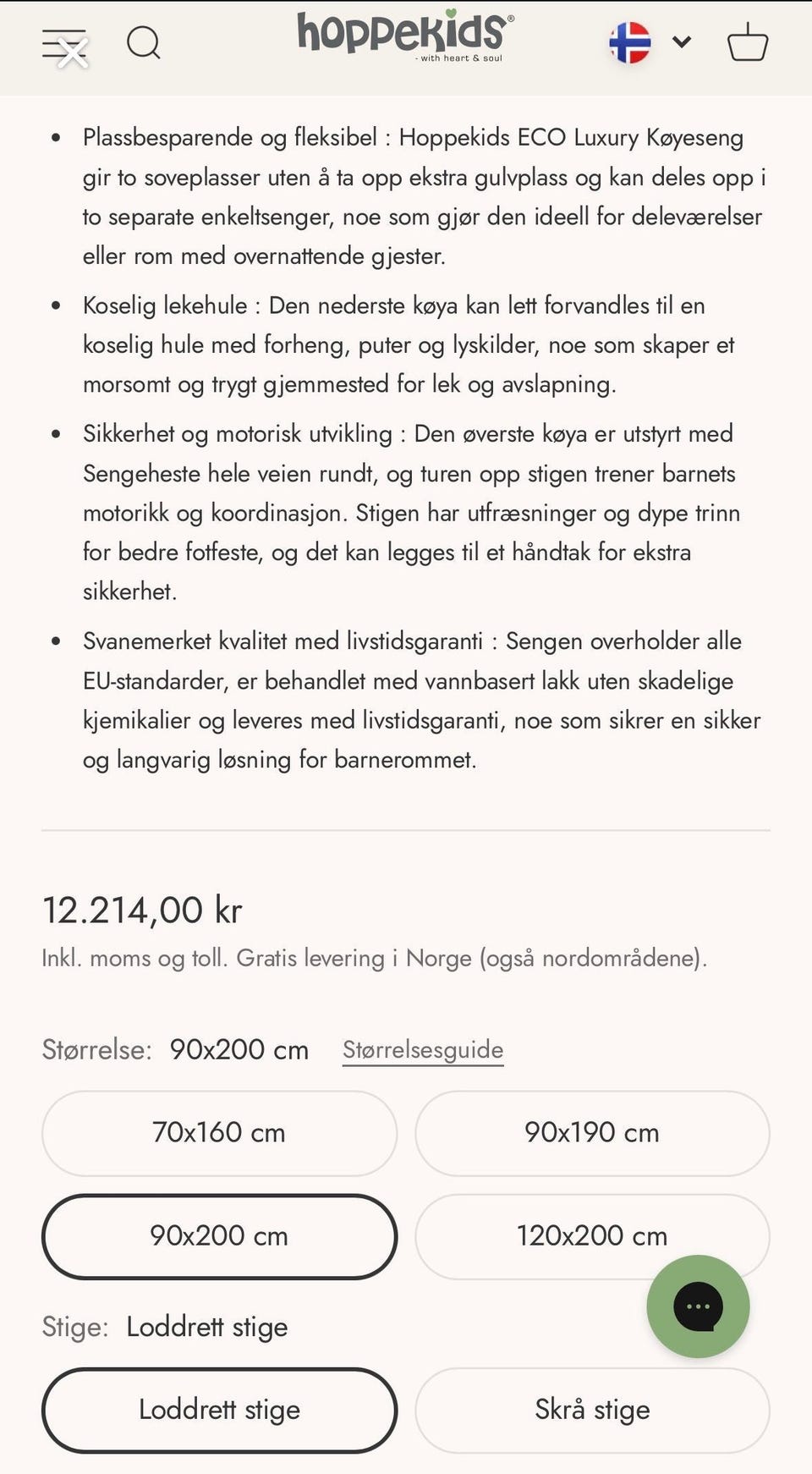Confirm the 90x200 cm size selection
The width and height of the screenshot is (812, 1474).
point(218,1236)
